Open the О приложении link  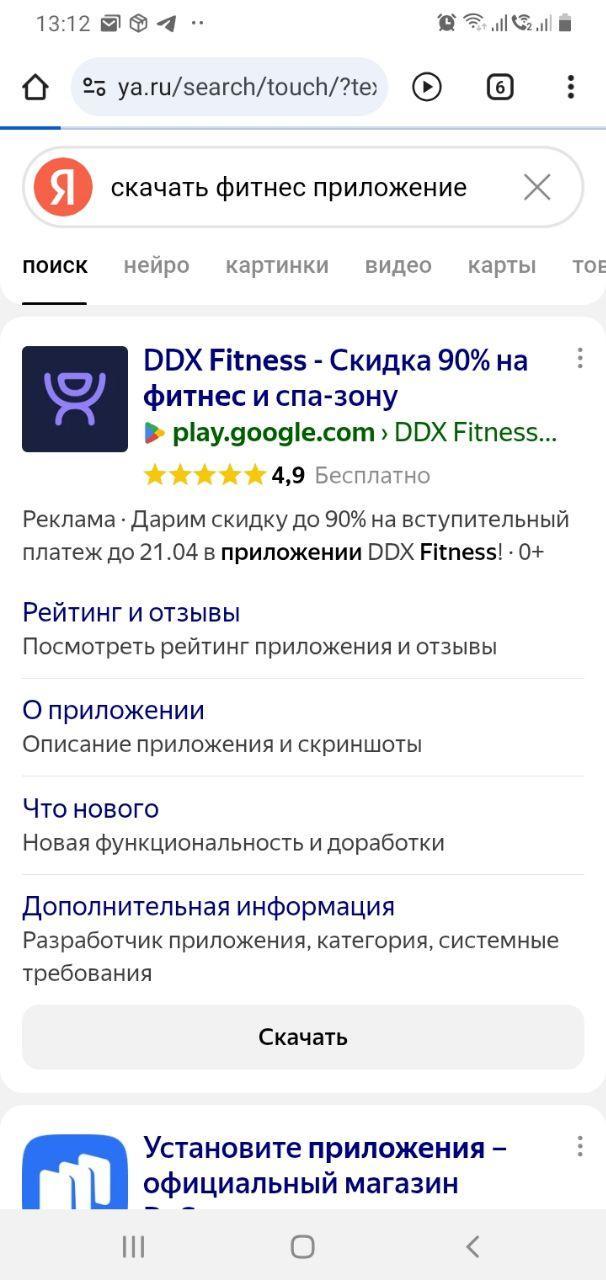(113, 710)
